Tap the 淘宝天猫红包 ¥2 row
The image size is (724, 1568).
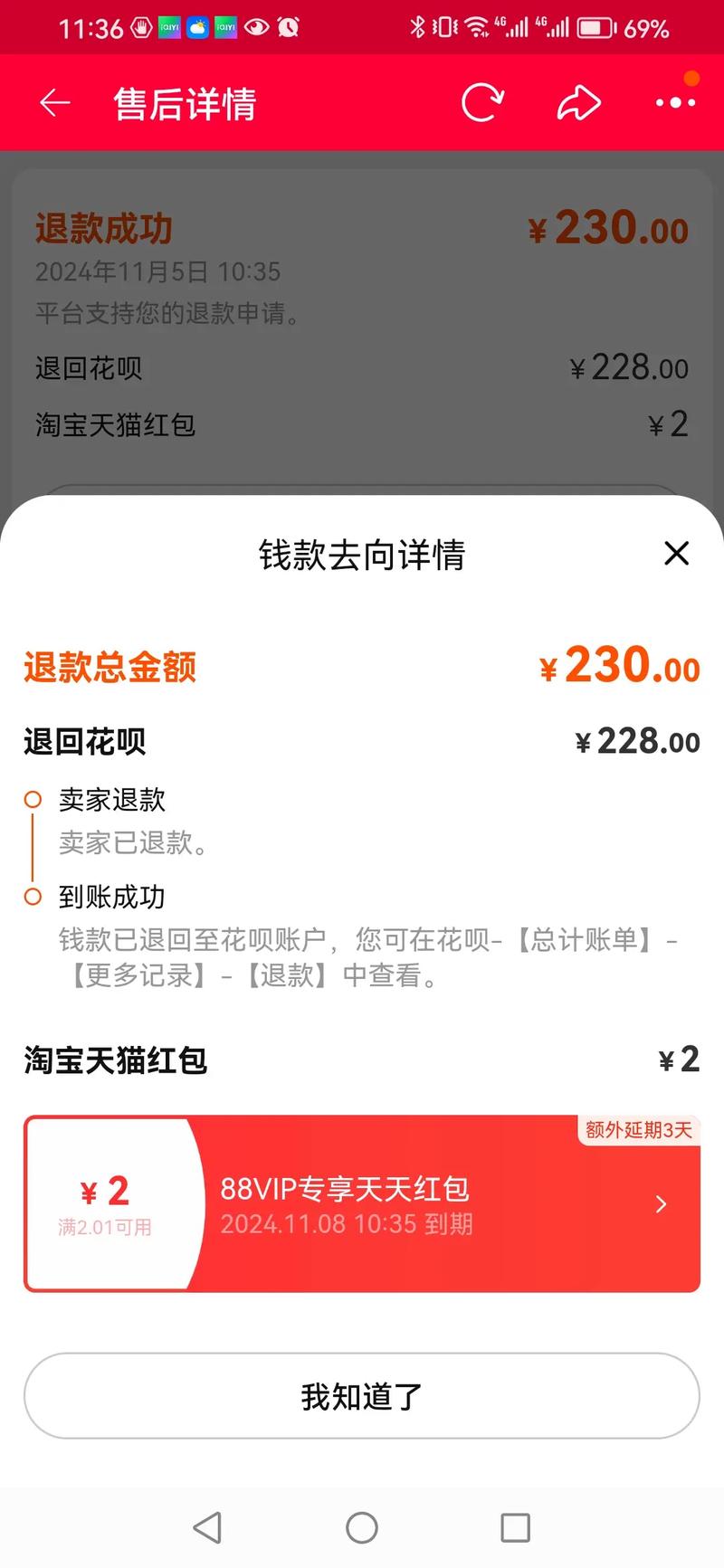(x=361, y=1060)
